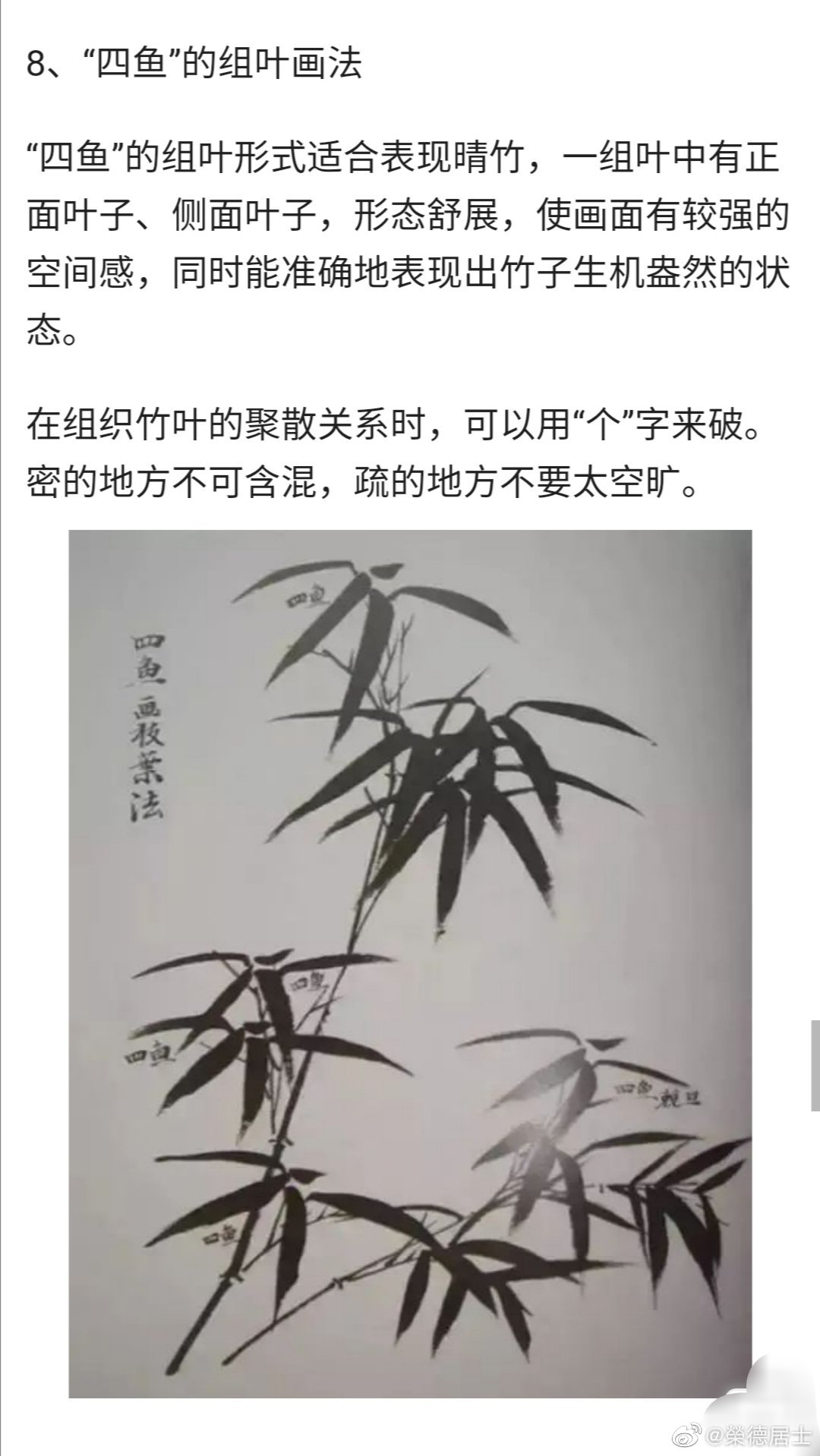Open the bamboo ink painting image
820x1456 pixels.
click(x=410, y=964)
